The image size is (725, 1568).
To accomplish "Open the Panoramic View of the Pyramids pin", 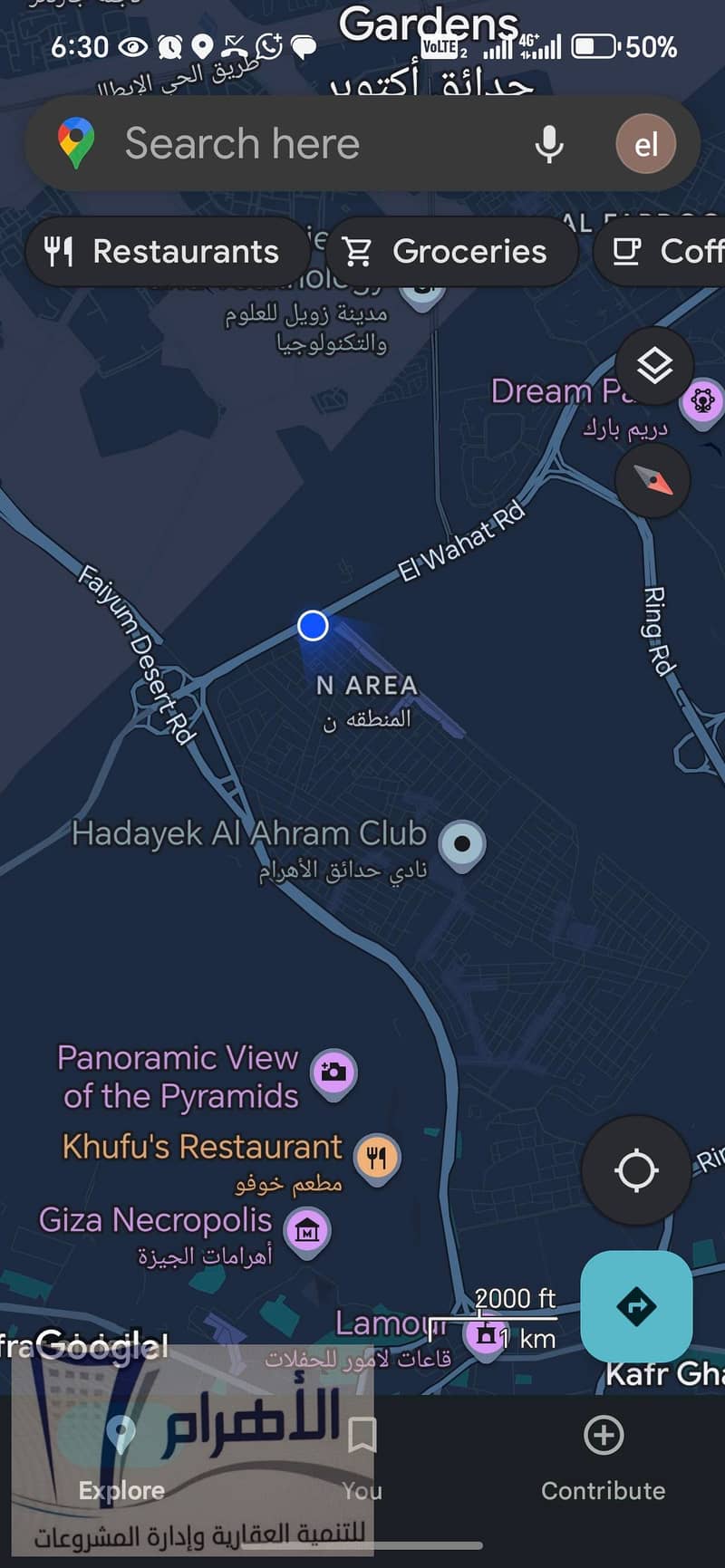I will (x=333, y=1072).
